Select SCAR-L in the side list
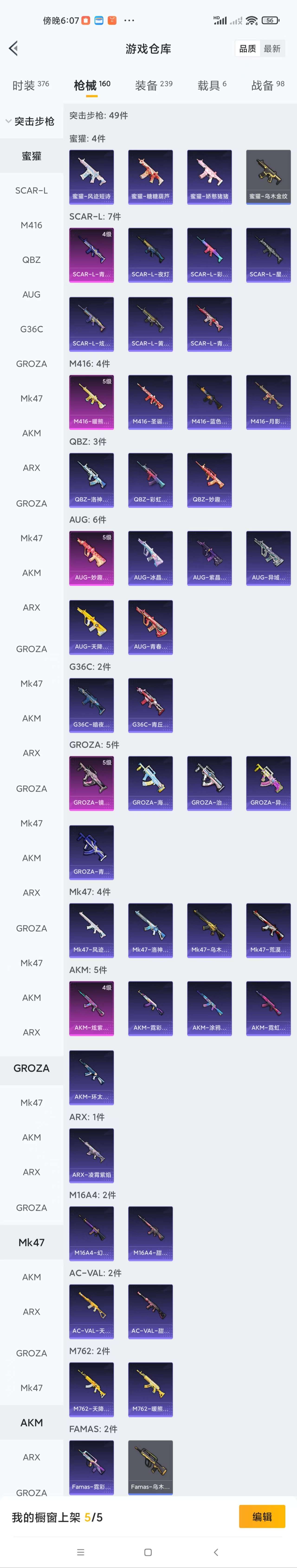297x1568 pixels. [32, 191]
